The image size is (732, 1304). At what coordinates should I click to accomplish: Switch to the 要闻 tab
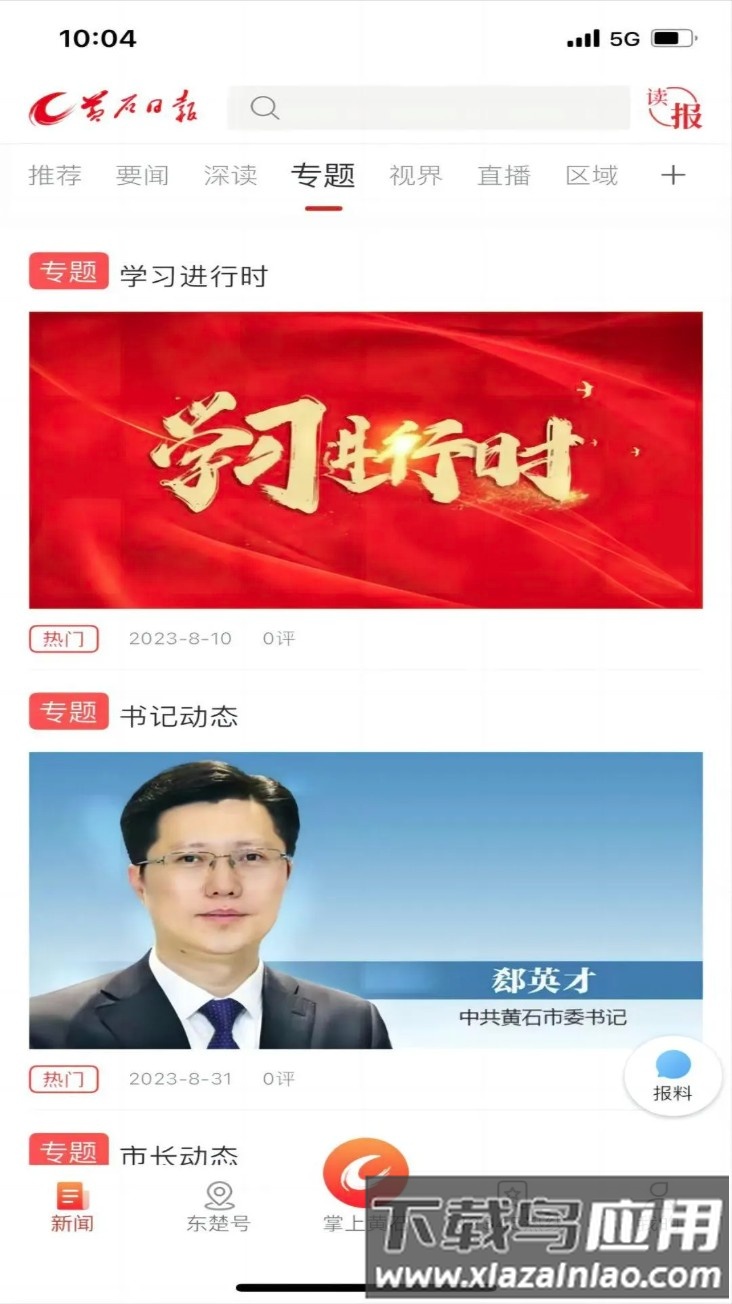coord(142,176)
